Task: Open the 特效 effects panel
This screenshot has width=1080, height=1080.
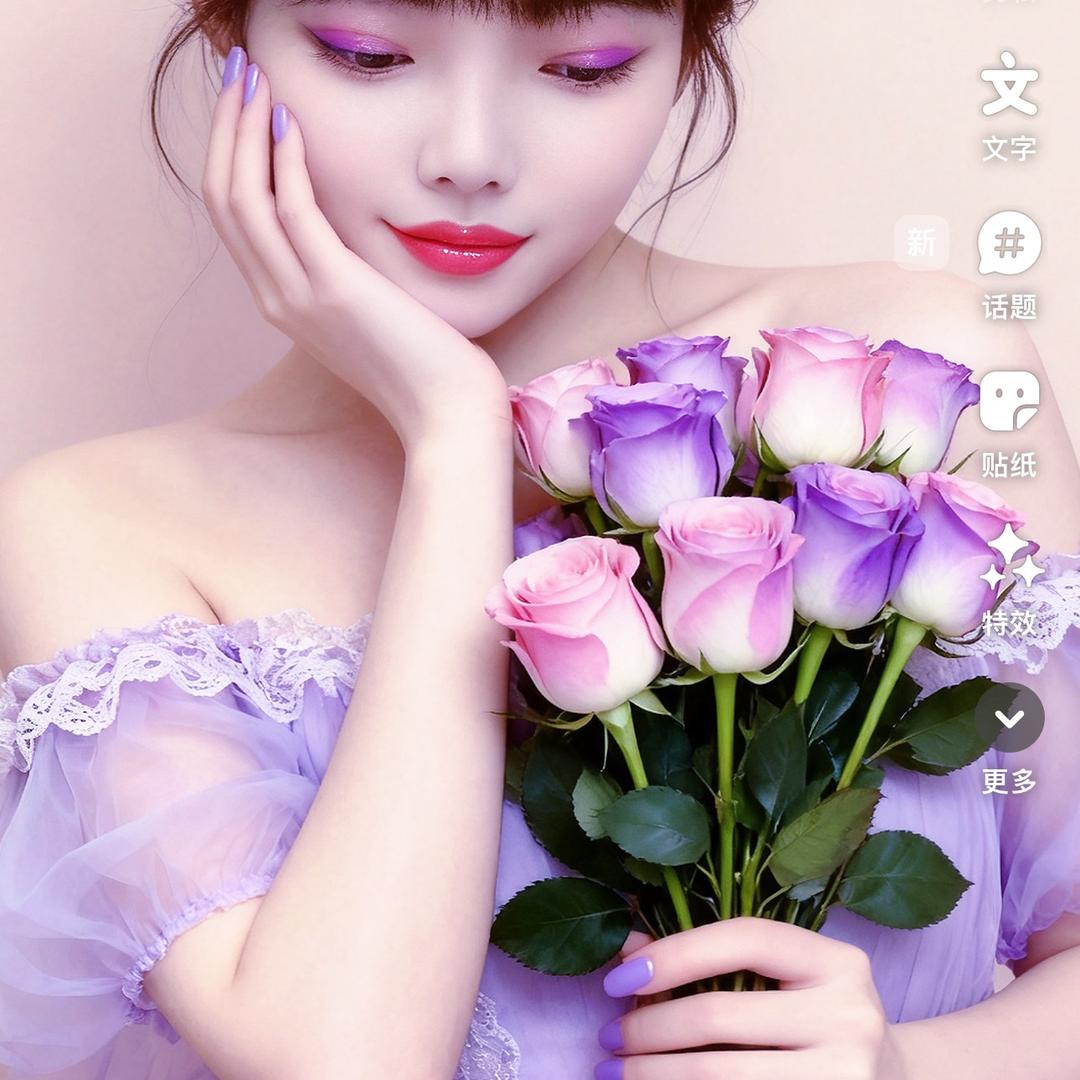Action: pos(1009,560)
